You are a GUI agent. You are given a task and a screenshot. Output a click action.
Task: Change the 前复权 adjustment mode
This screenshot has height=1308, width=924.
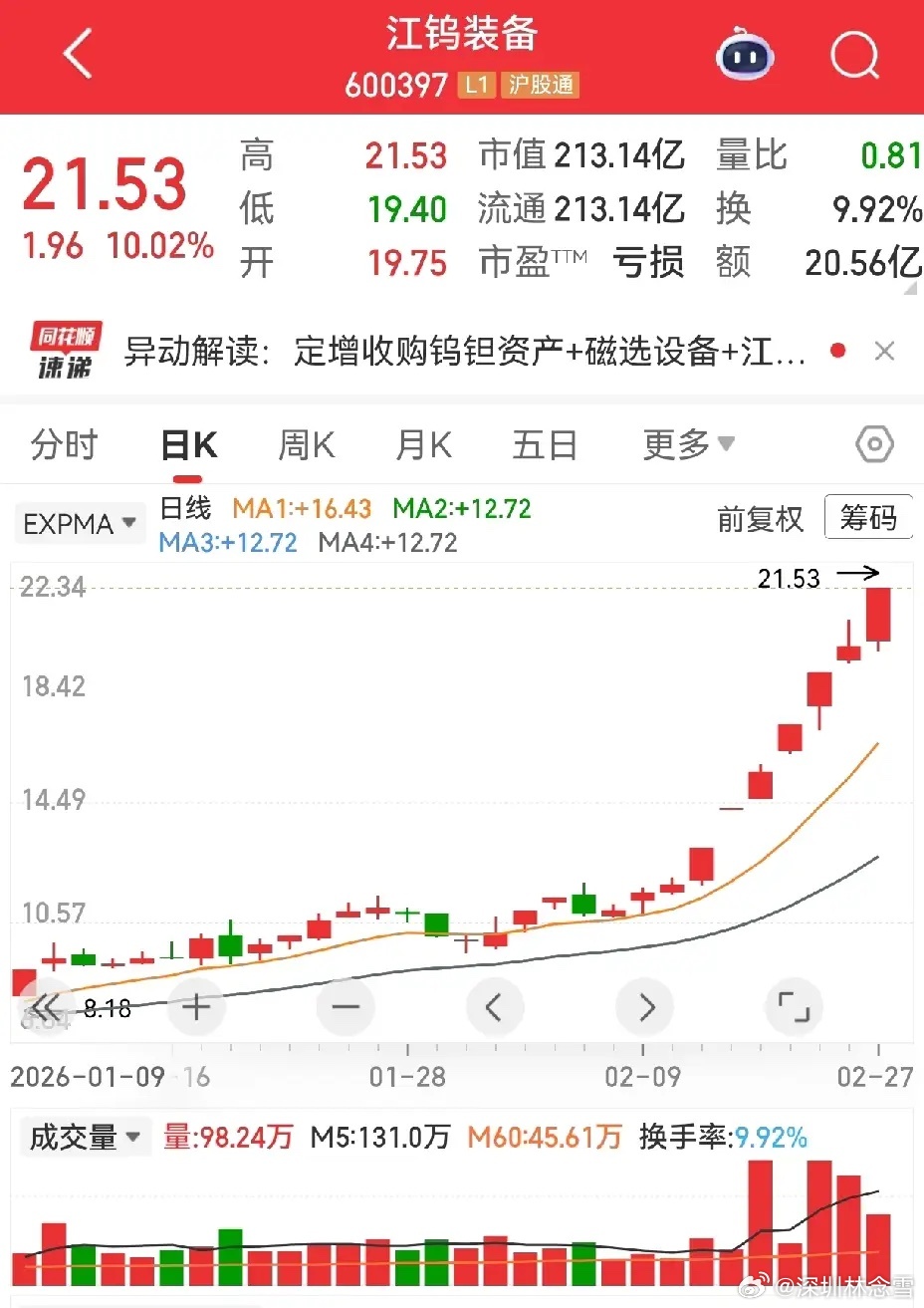[x=760, y=519]
